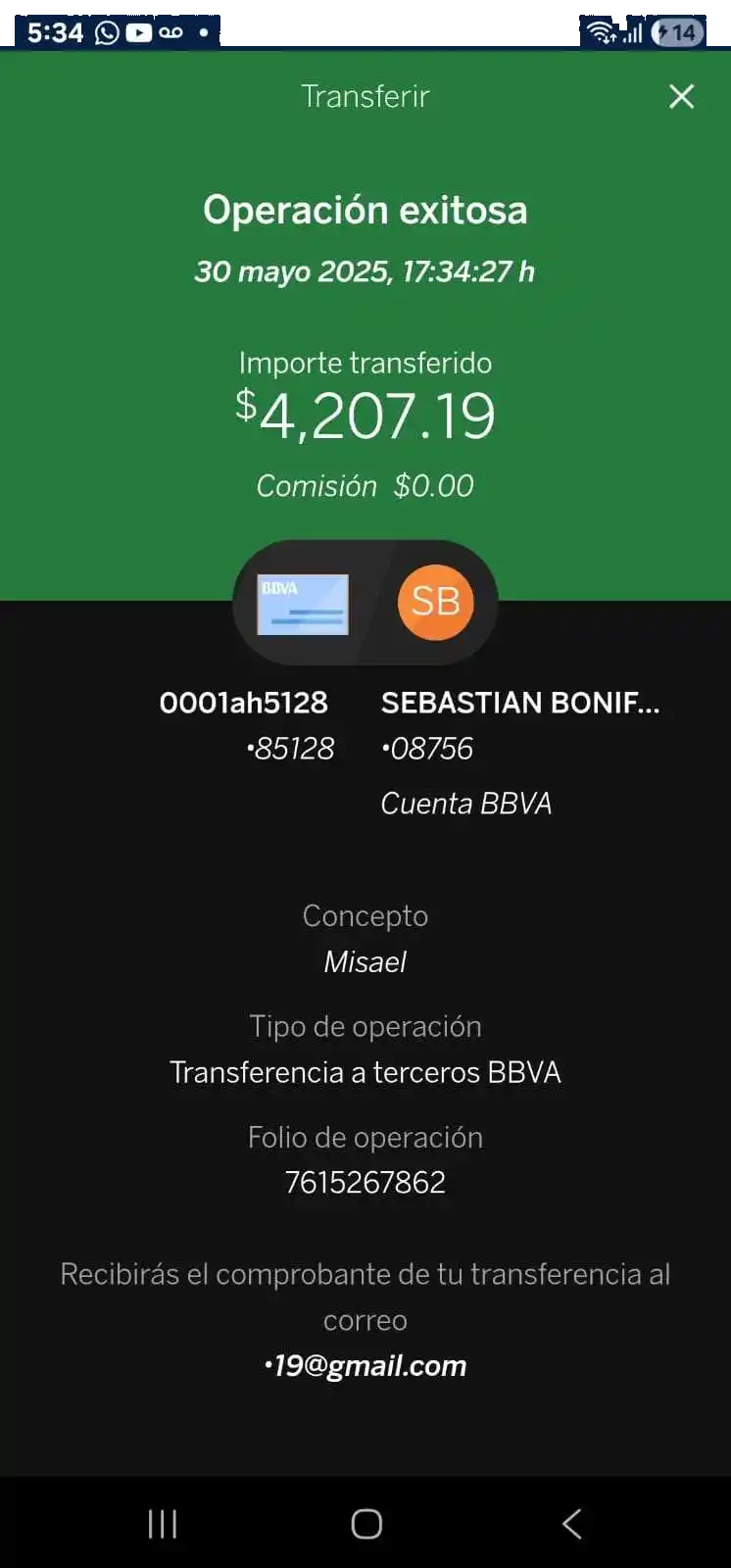This screenshot has width=731, height=1568.
Task: Go back using the system back button
Action: click(x=572, y=1523)
